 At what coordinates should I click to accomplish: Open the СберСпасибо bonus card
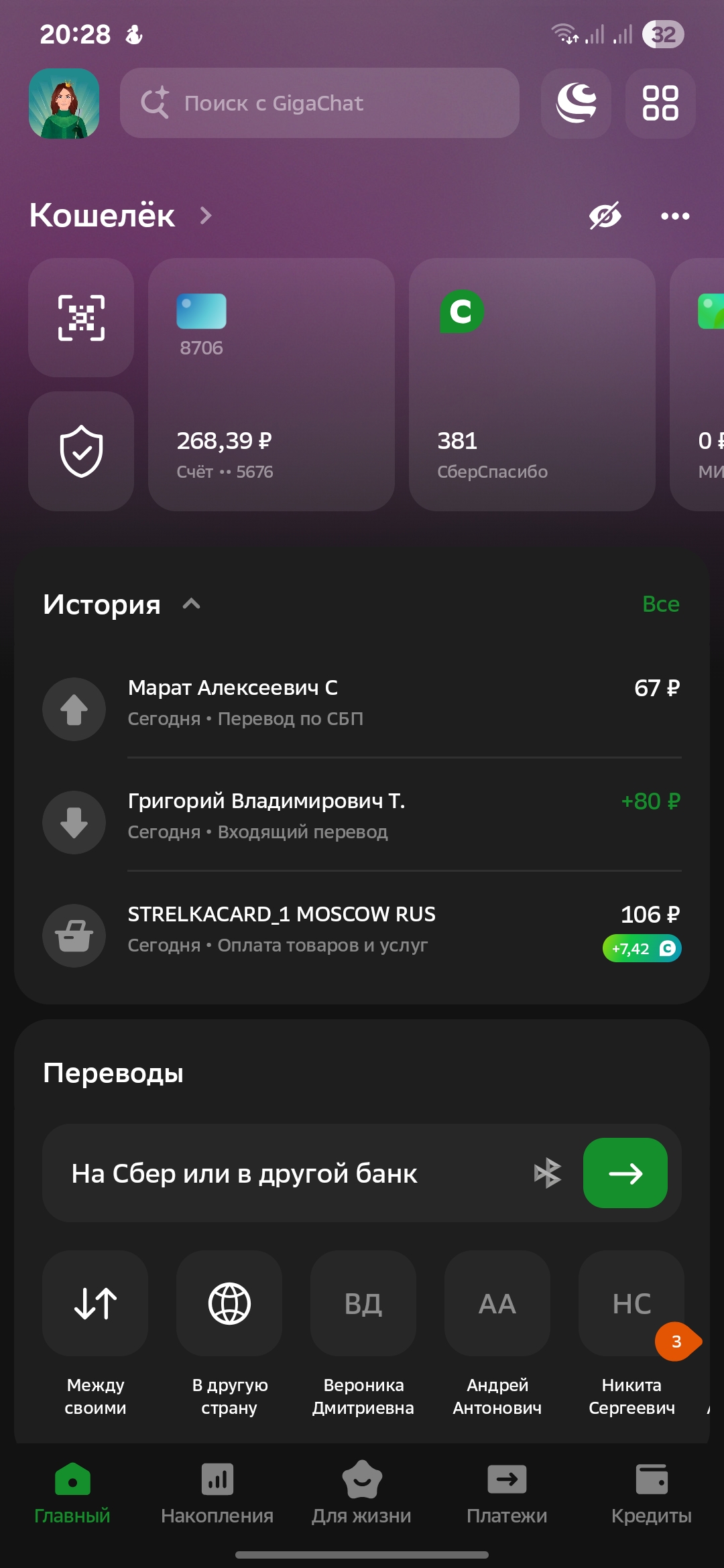point(532,385)
